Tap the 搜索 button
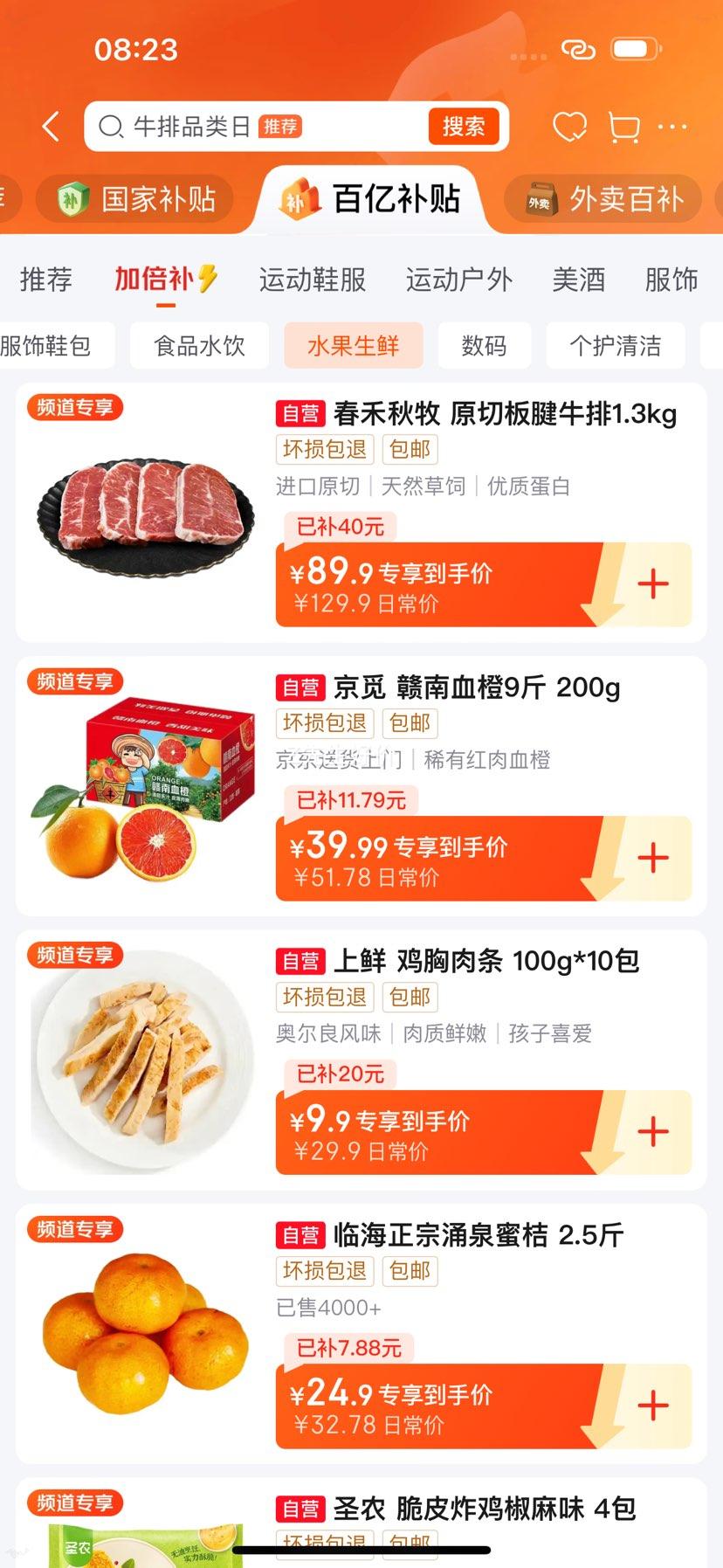Viewport: 723px width, 1568px height. [x=464, y=126]
